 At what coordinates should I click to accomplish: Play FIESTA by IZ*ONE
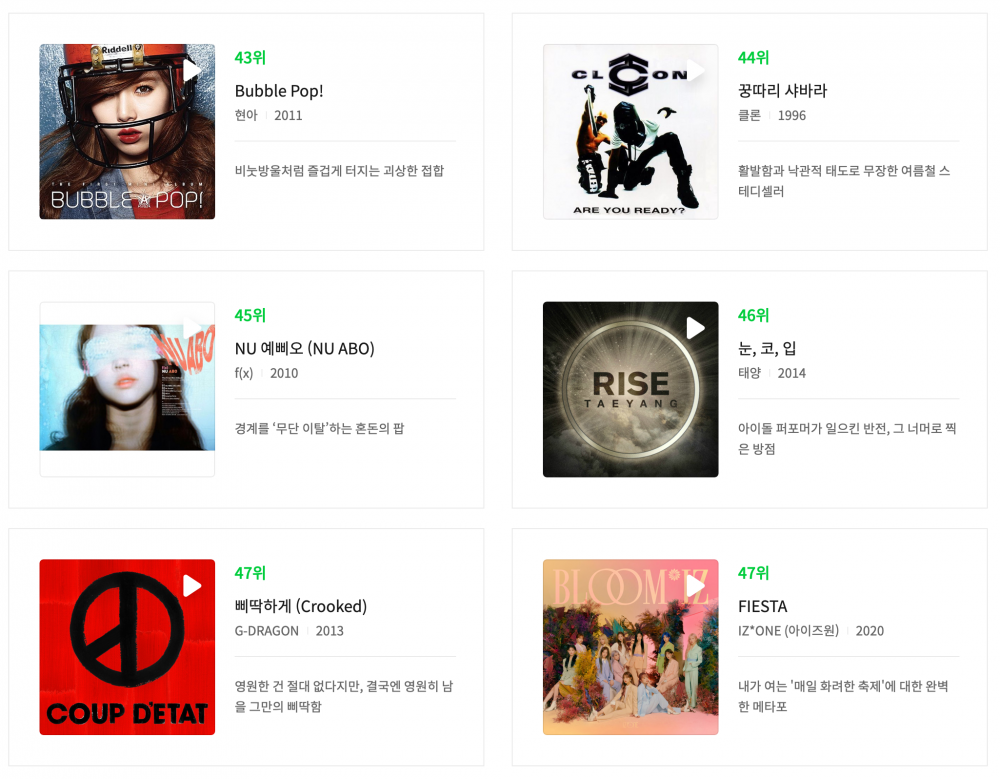[x=695, y=586]
